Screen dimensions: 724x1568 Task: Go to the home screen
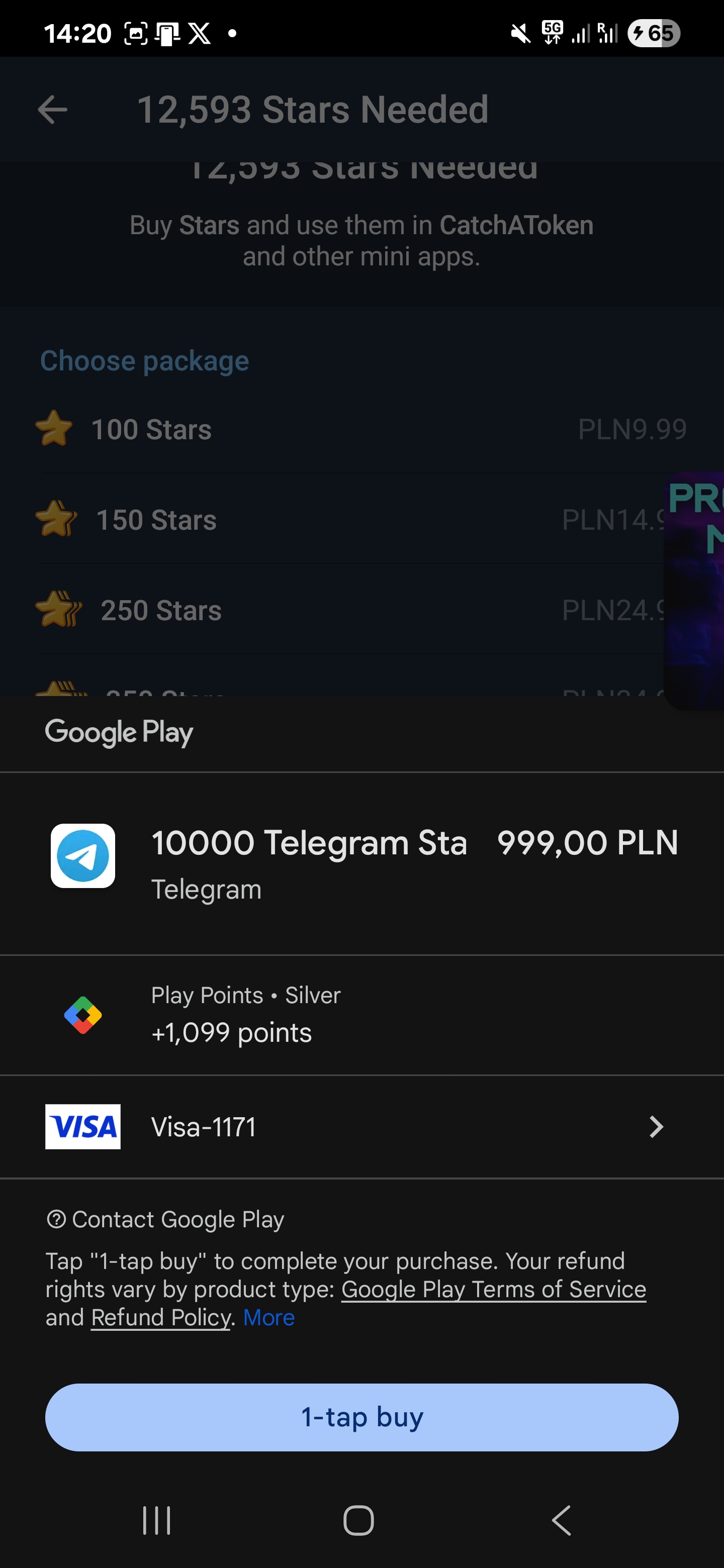click(x=358, y=1520)
